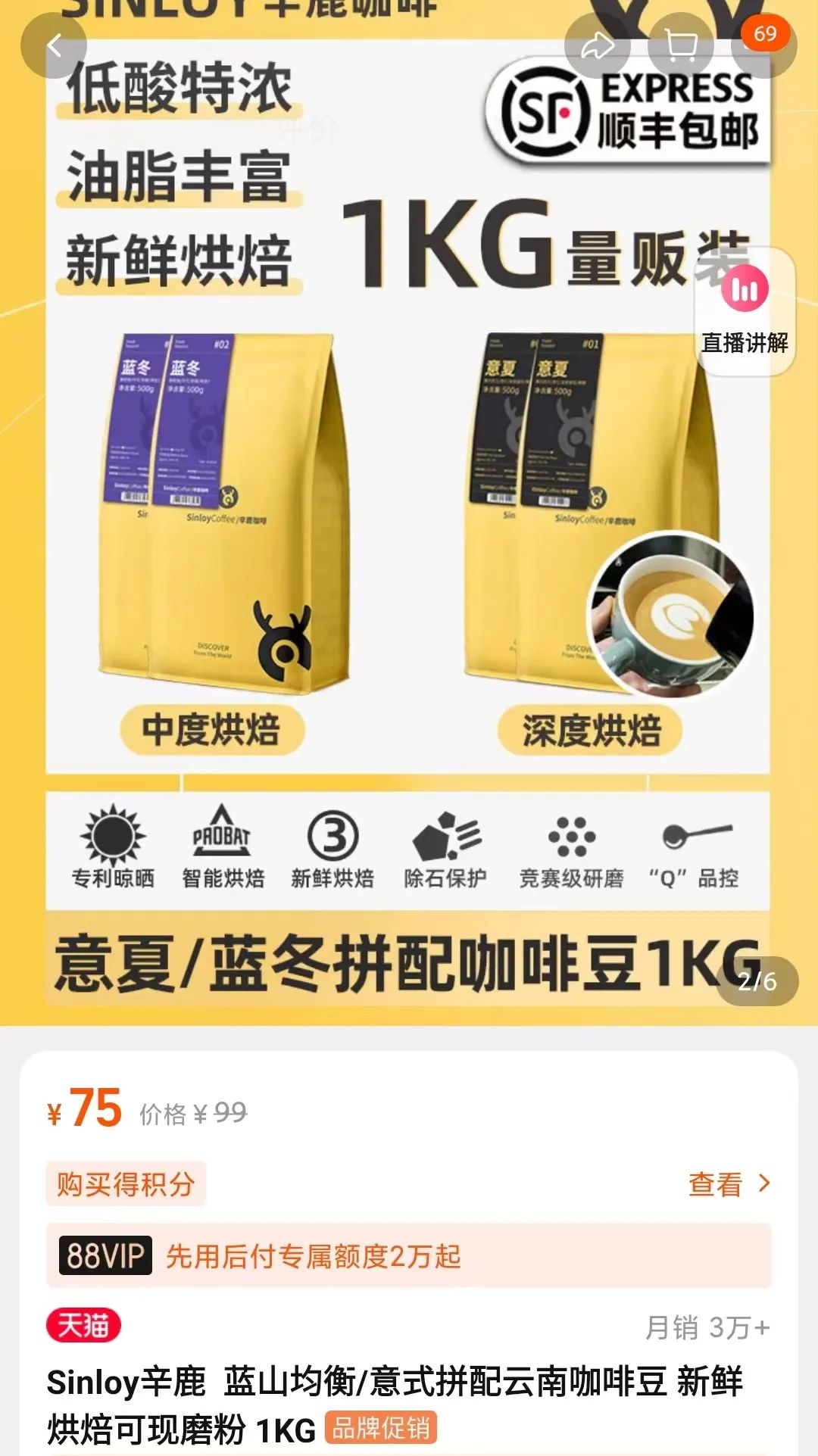Screen dimensions: 818x1456
Task: Go back to the previous page
Action: click(x=54, y=46)
